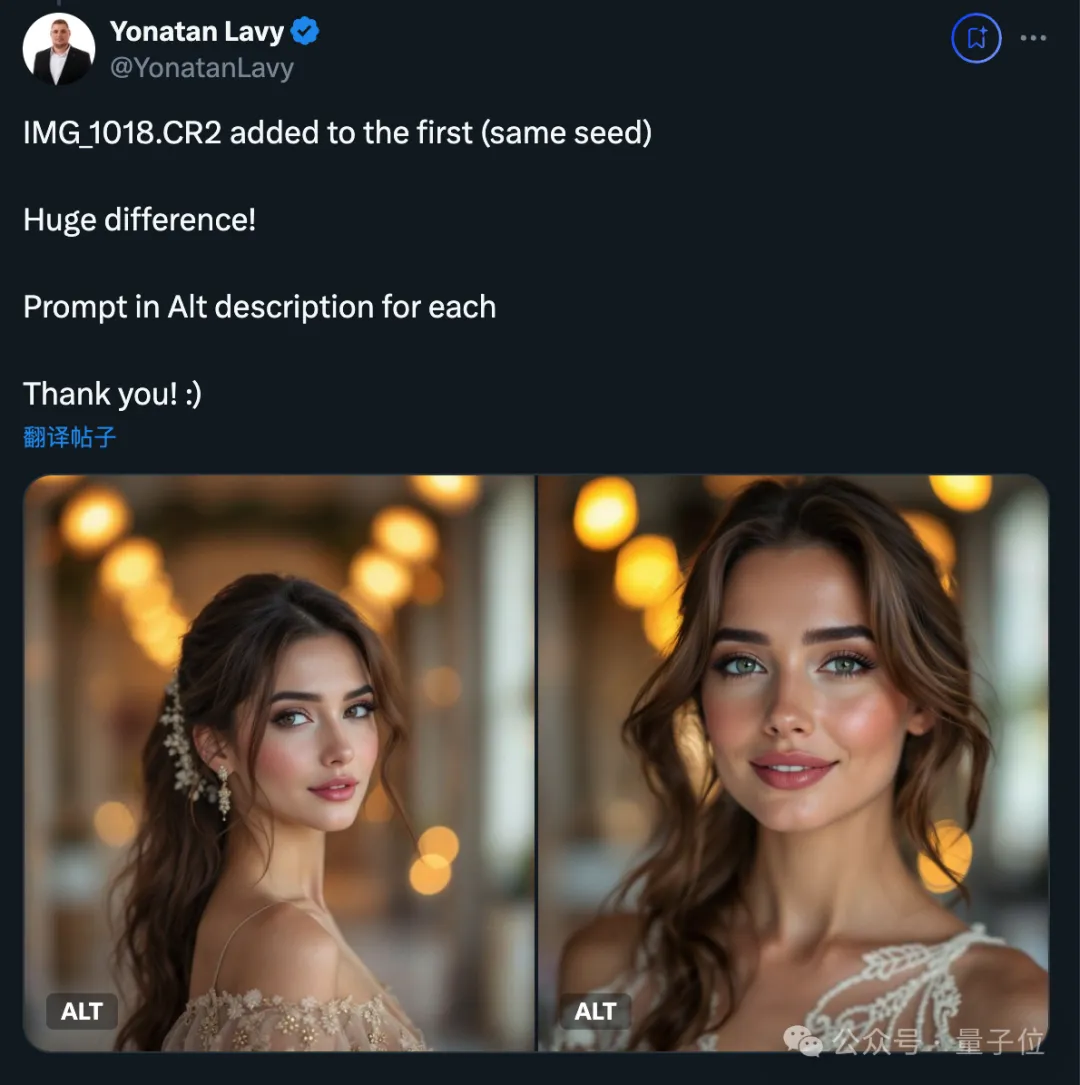Tap the Grok bookmark icon
Screen dimensions: 1080x1085
976,39
